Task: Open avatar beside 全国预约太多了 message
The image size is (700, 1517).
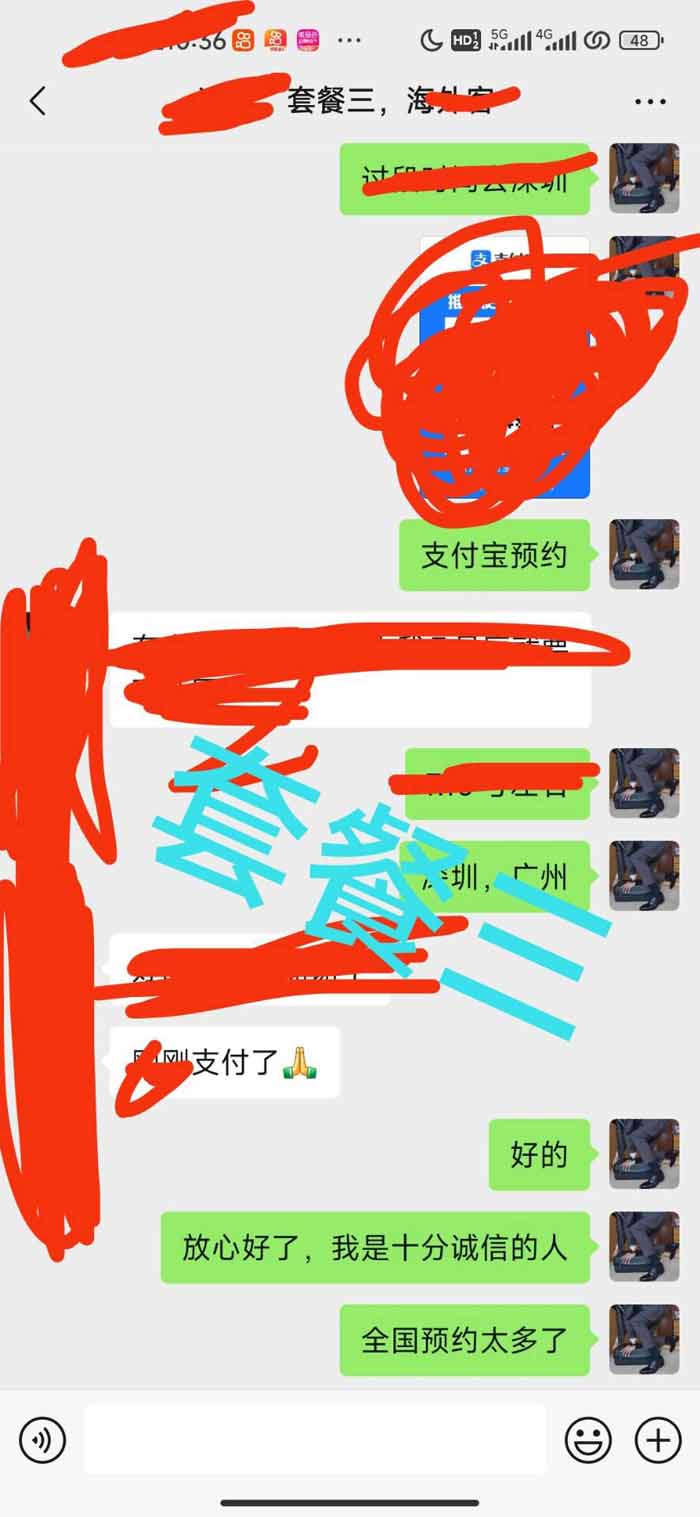Action: click(644, 1339)
